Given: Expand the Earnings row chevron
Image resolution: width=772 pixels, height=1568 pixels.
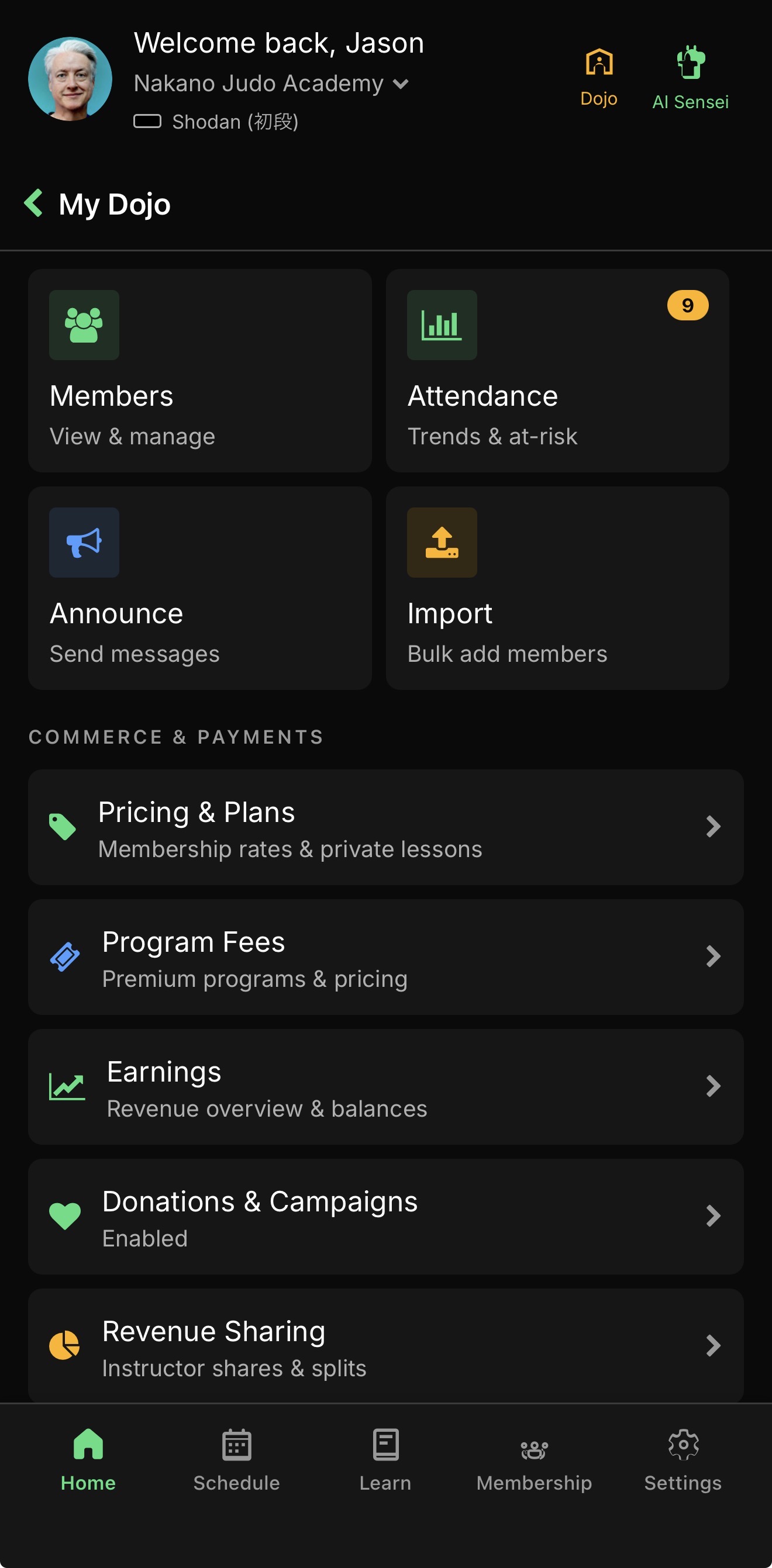Looking at the screenshot, I should click(714, 1087).
